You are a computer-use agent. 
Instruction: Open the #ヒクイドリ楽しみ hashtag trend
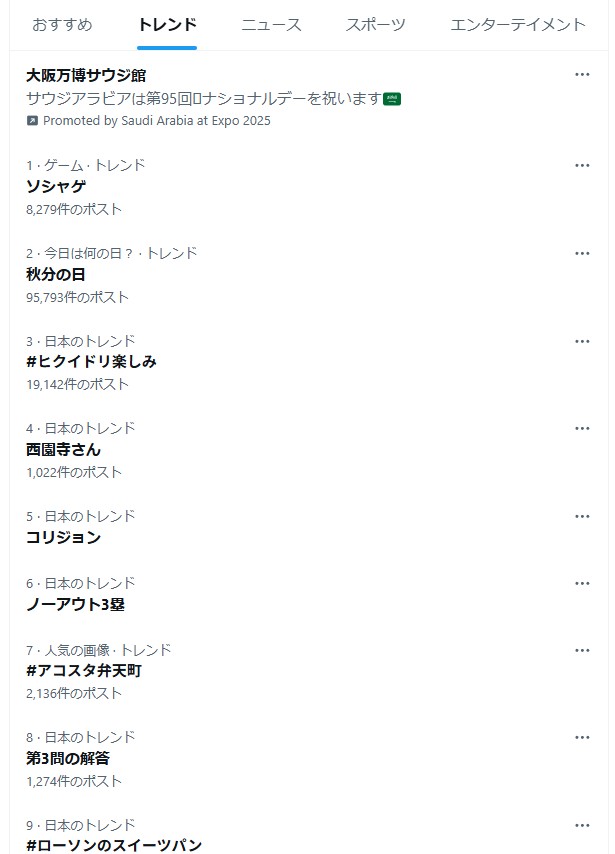click(x=91, y=362)
